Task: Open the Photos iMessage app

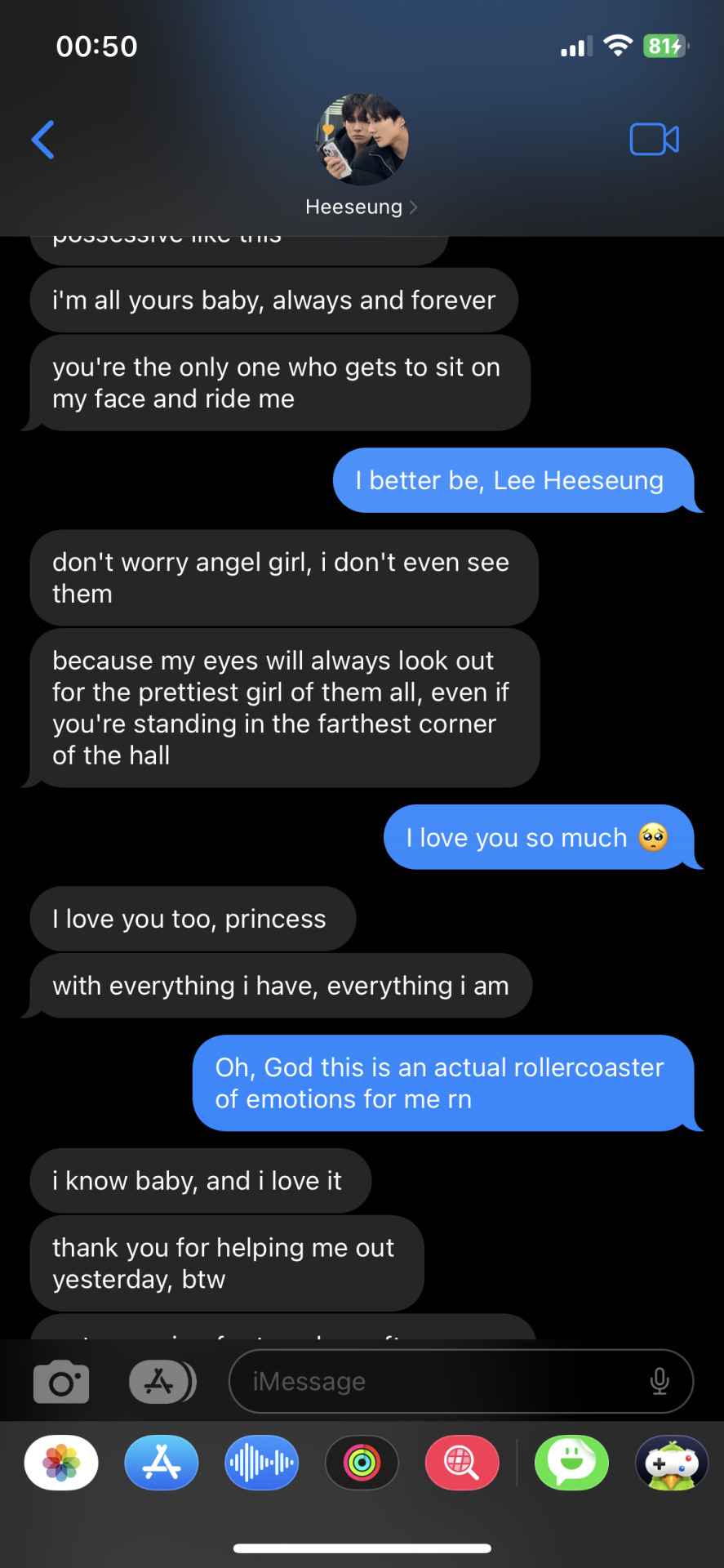Action: click(x=61, y=1463)
